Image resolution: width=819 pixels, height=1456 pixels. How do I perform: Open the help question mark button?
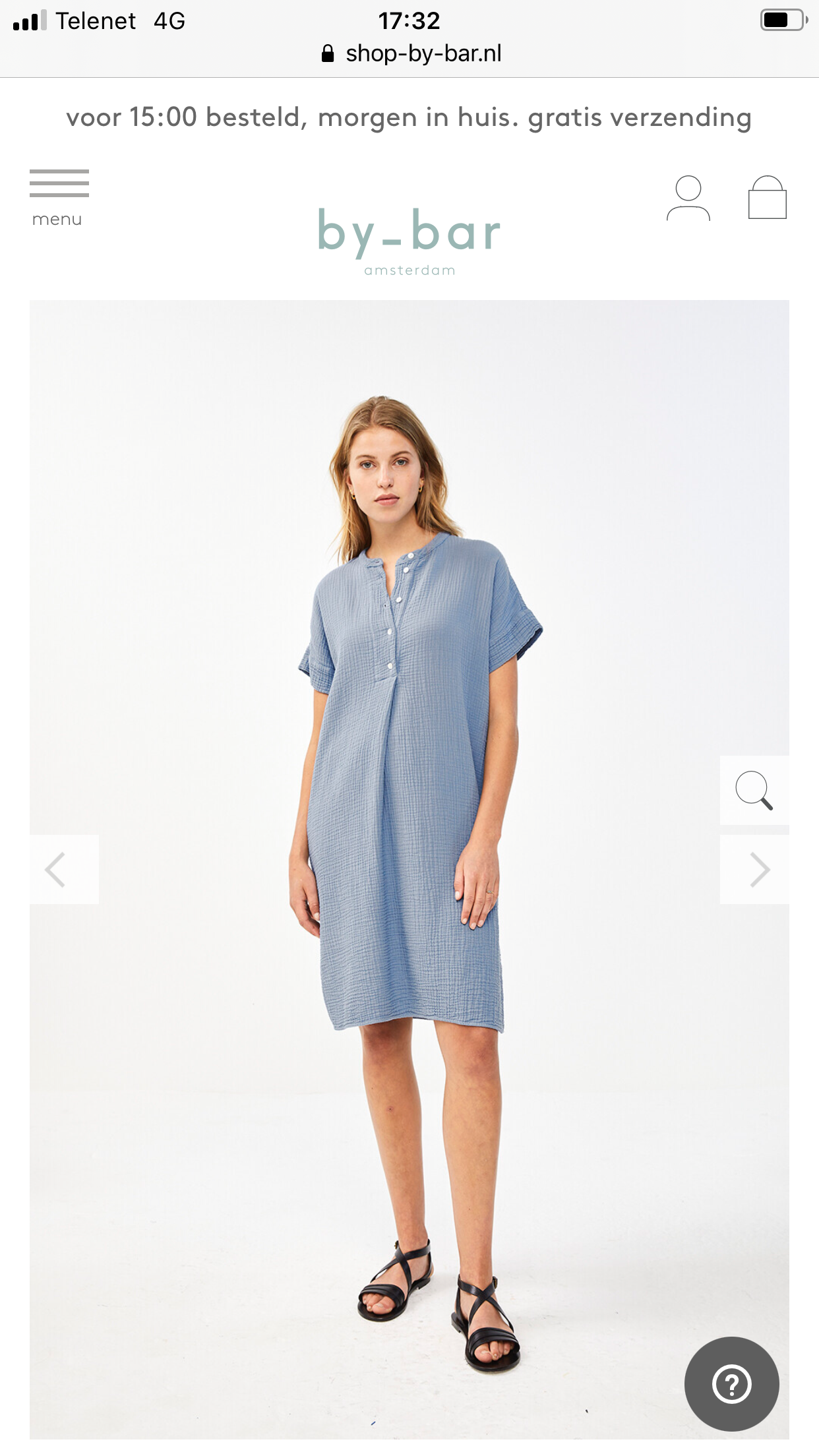click(731, 1383)
